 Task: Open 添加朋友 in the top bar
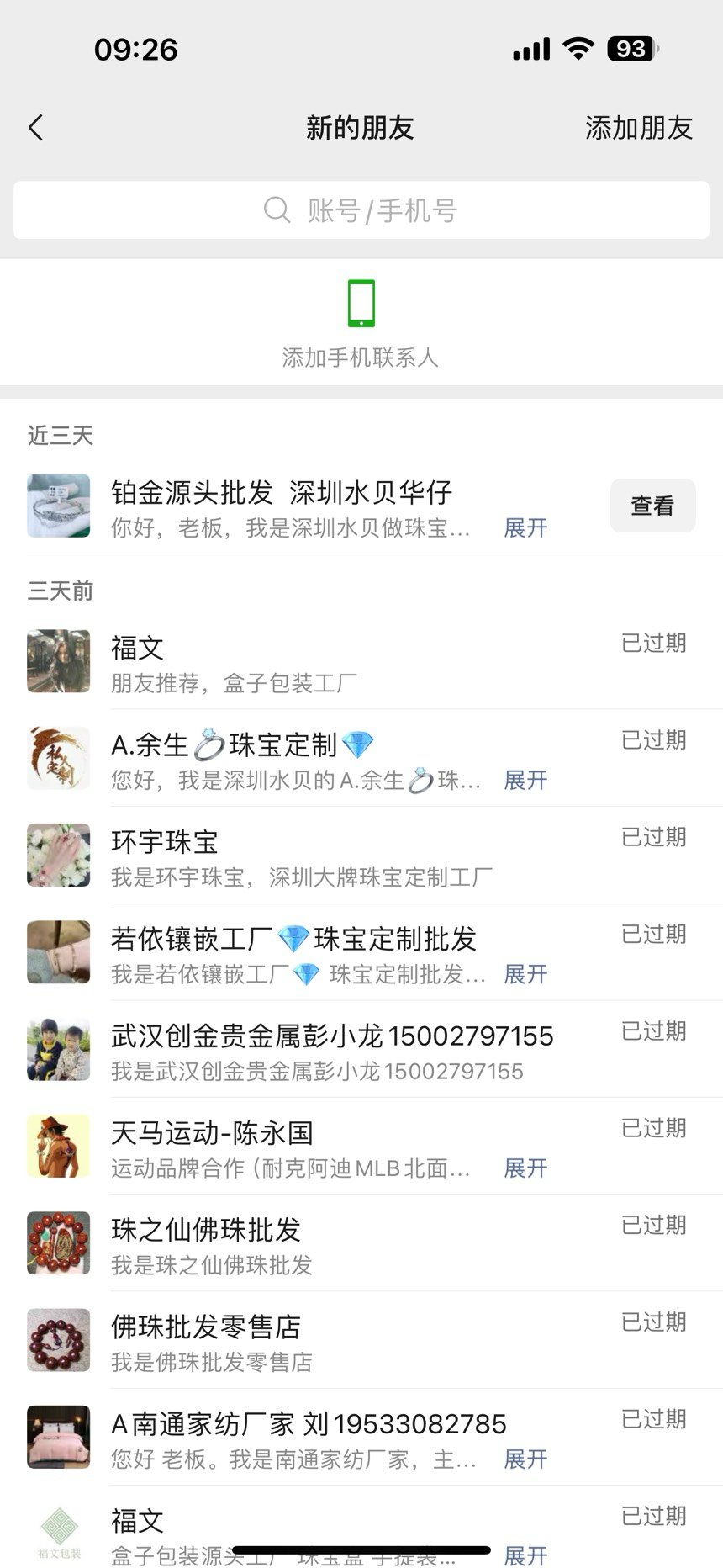click(638, 128)
